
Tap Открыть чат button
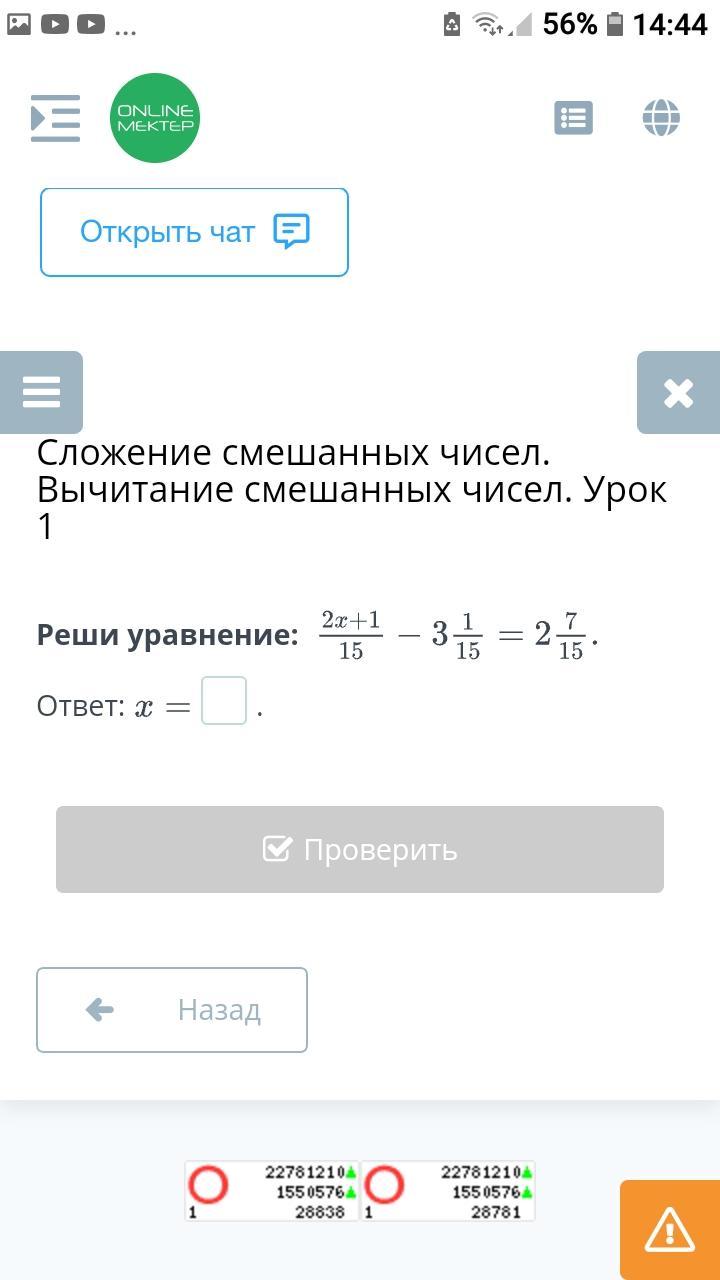(x=194, y=232)
